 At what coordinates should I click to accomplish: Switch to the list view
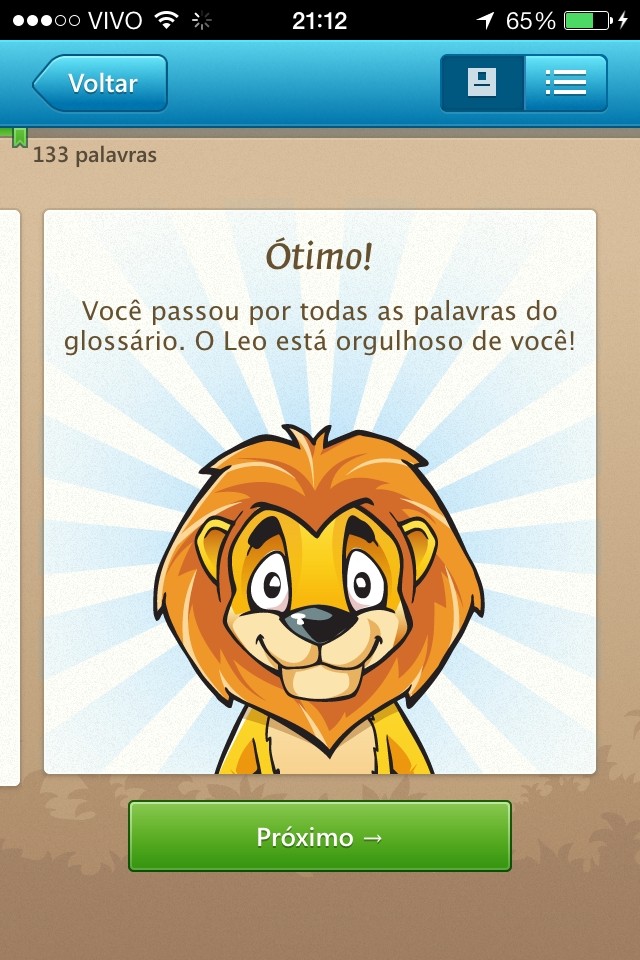565,83
